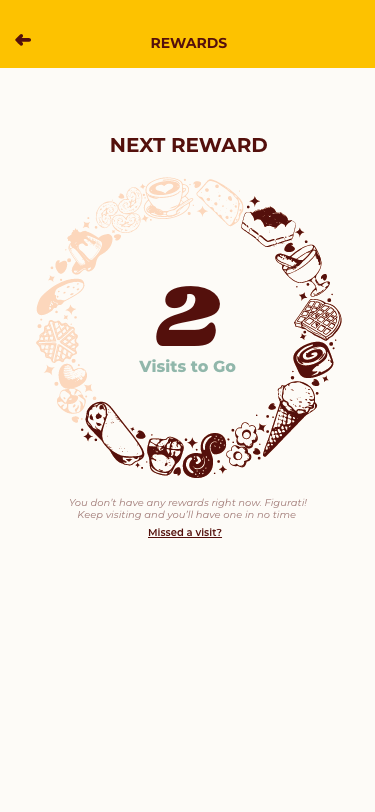Screen dimensions: 375x812
Task: Go back using the arrow in the Rewards header
Action: [x=23, y=40]
